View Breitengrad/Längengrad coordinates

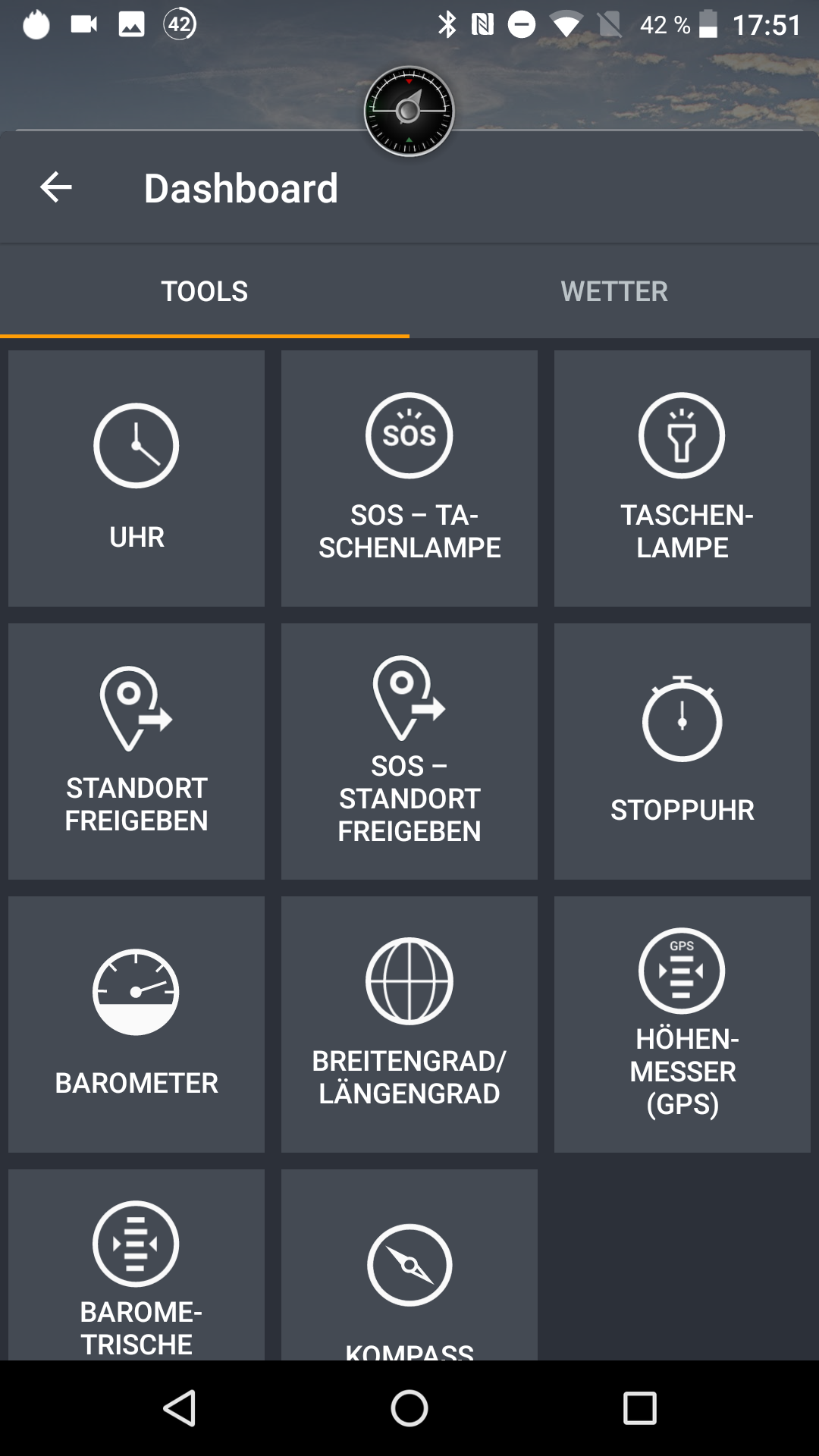(x=409, y=1024)
